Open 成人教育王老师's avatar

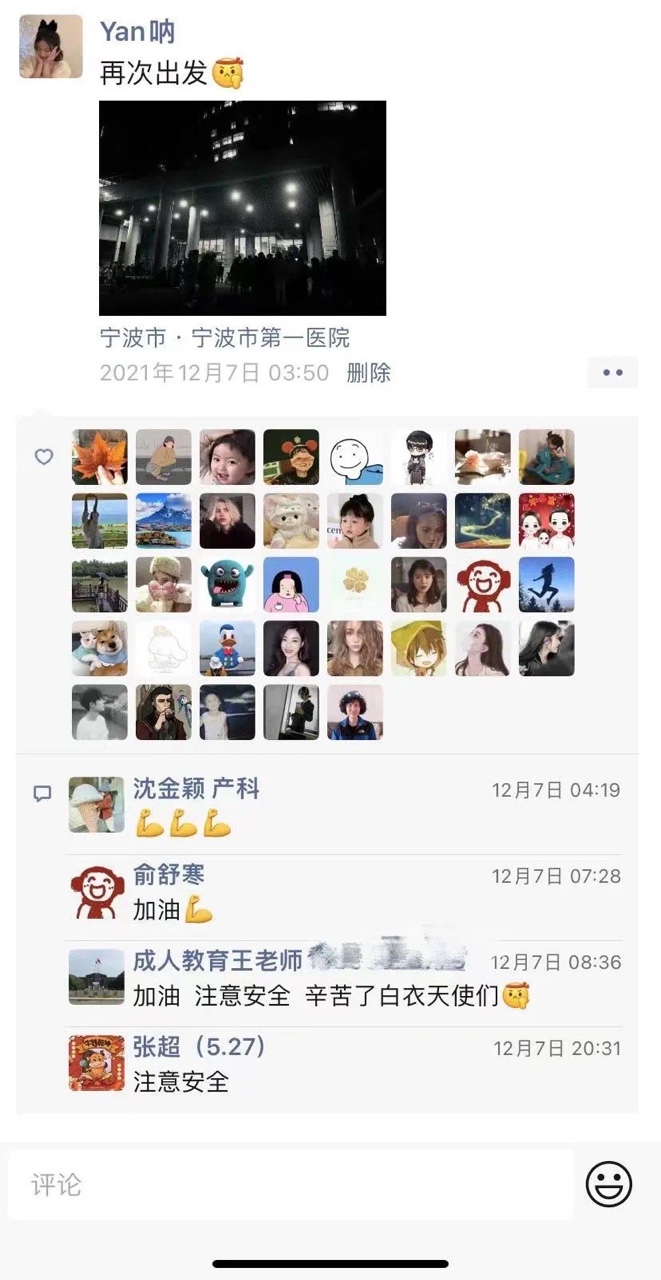[97, 977]
